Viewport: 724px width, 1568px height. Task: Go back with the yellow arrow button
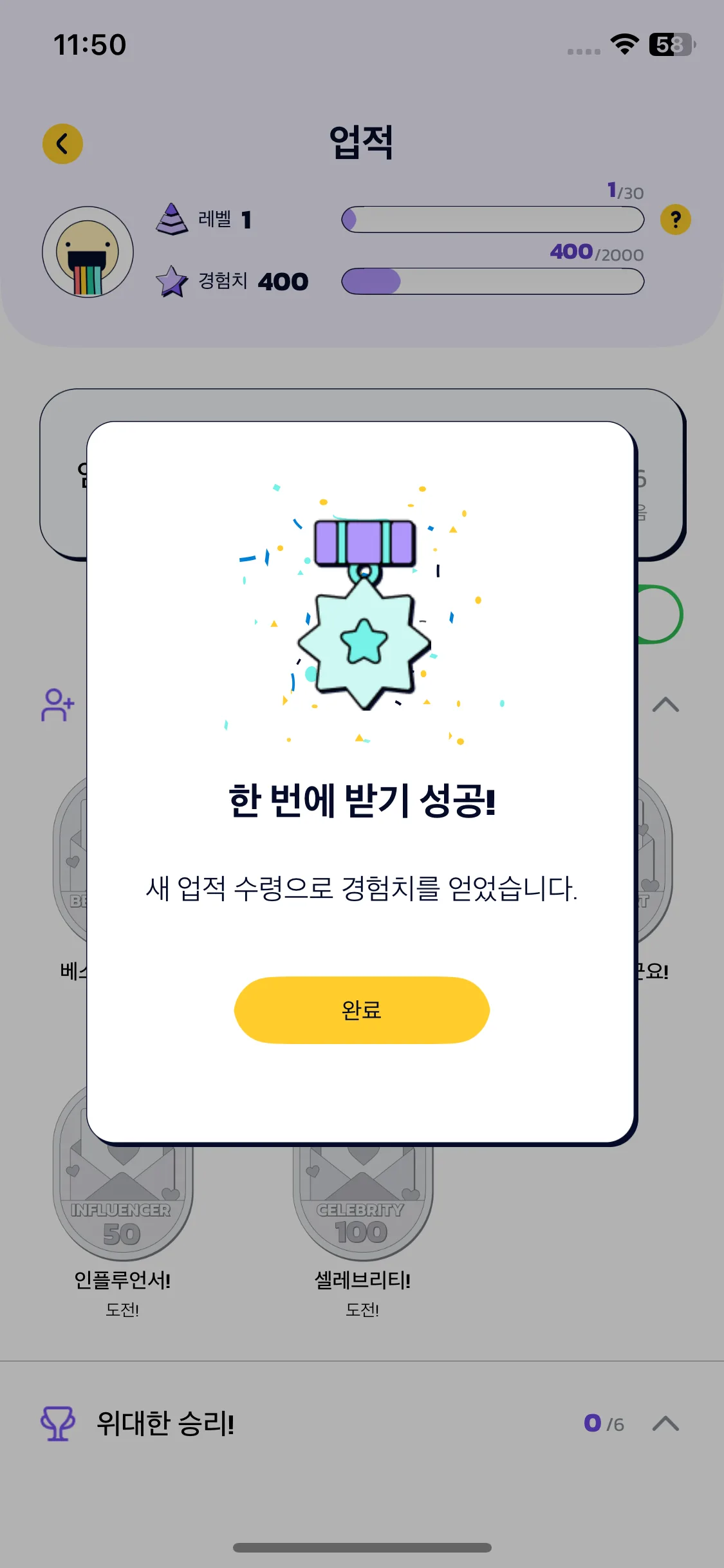point(62,144)
